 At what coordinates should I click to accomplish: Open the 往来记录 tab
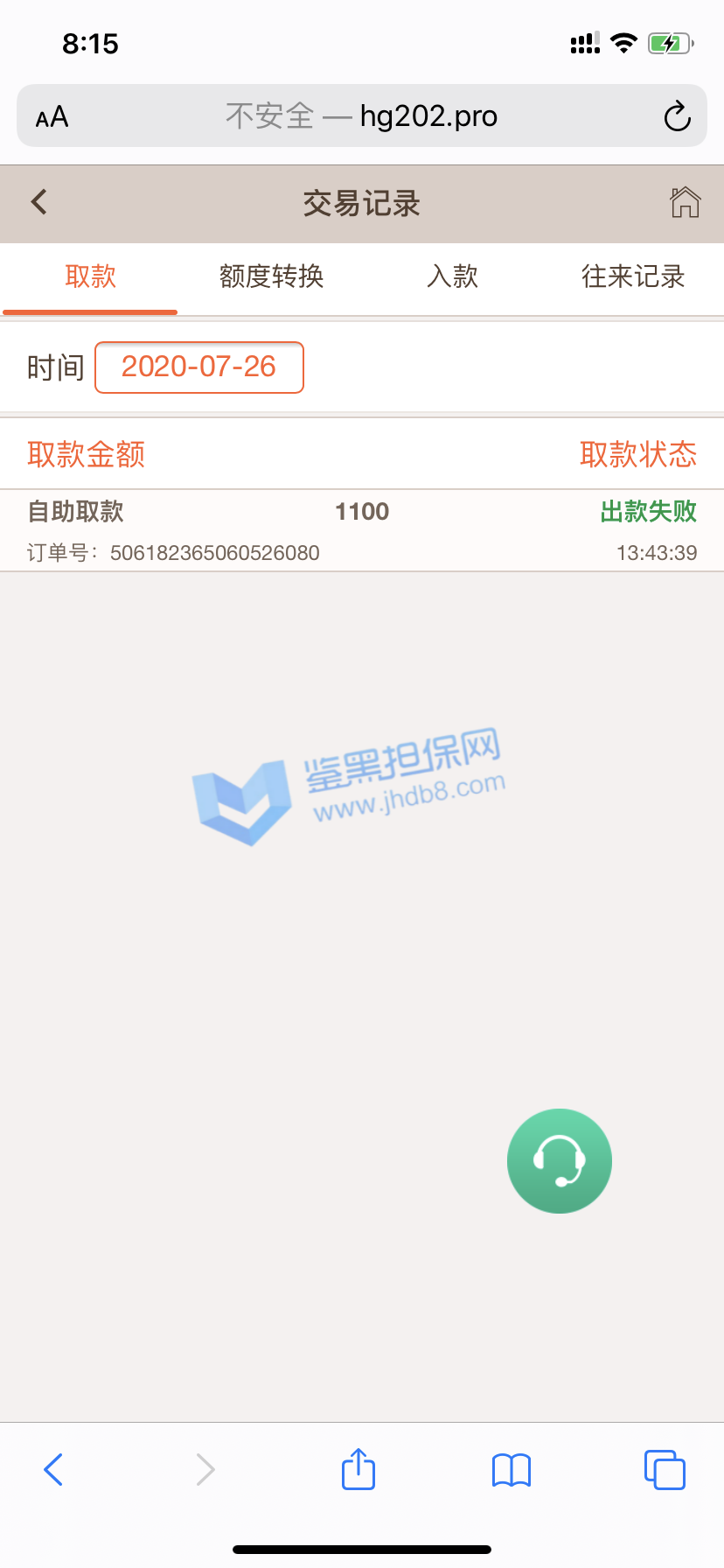pyautogui.click(x=633, y=276)
